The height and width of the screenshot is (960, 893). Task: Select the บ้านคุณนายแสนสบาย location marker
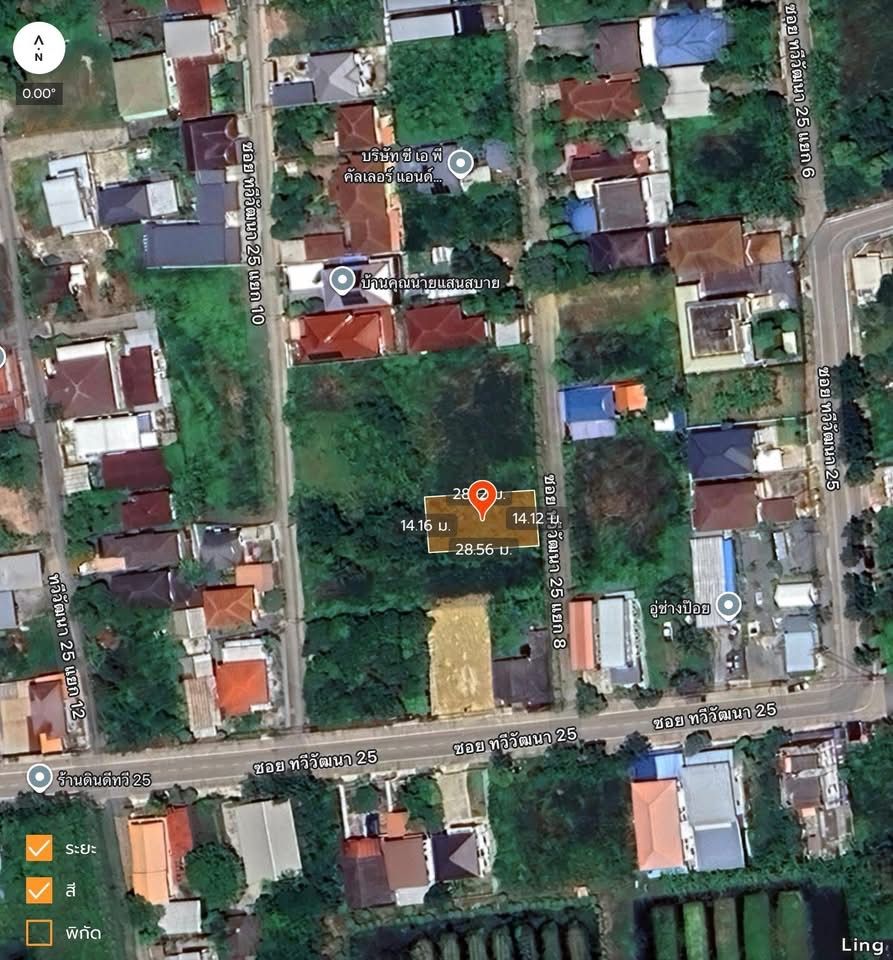[341, 281]
